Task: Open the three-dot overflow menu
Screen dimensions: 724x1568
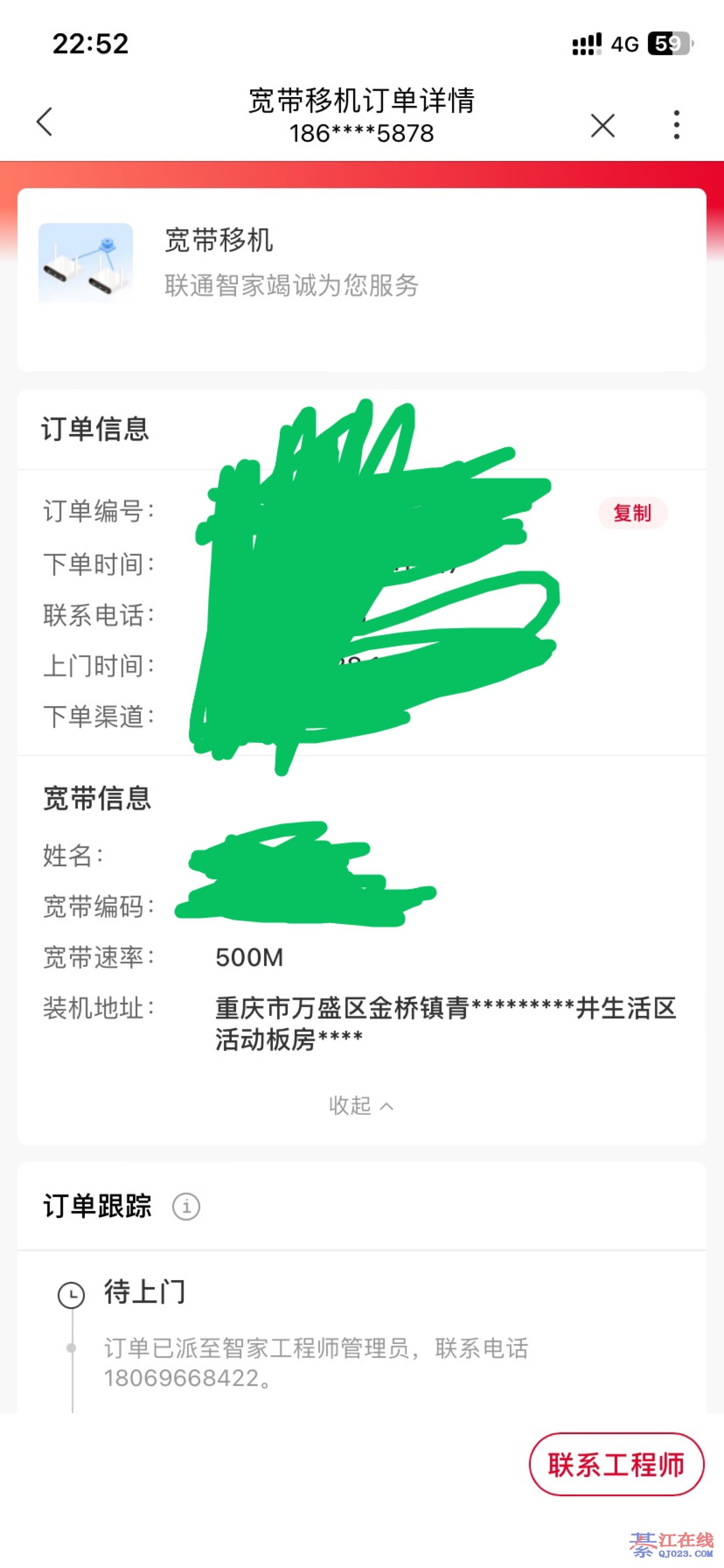Action: tap(676, 125)
